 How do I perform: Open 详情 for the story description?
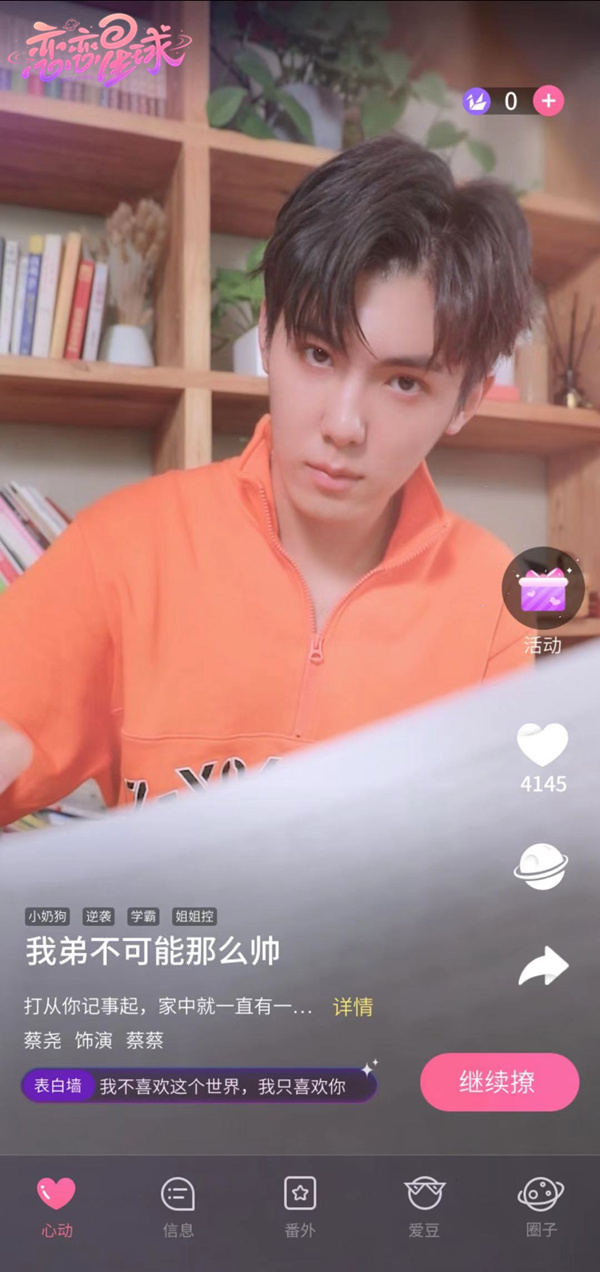(x=353, y=1006)
